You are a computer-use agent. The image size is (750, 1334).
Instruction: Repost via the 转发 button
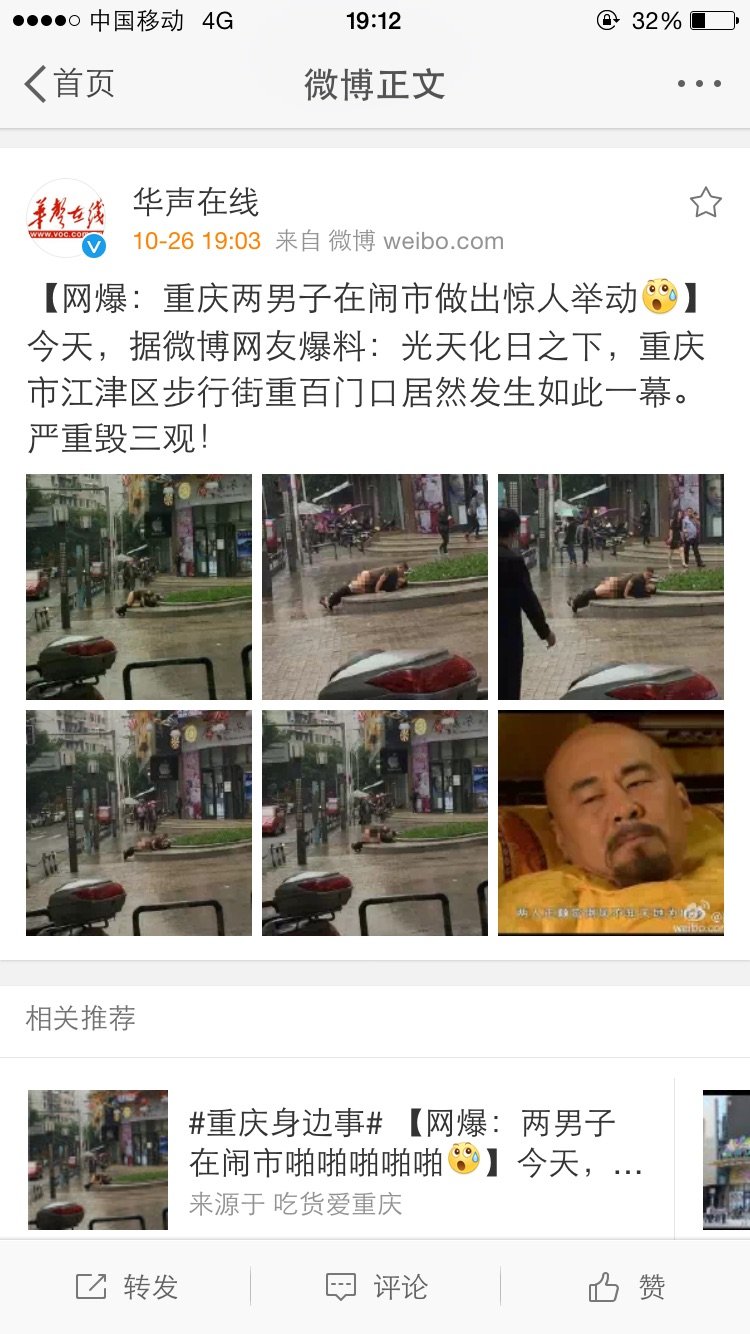pyautogui.click(x=127, y=1287)
